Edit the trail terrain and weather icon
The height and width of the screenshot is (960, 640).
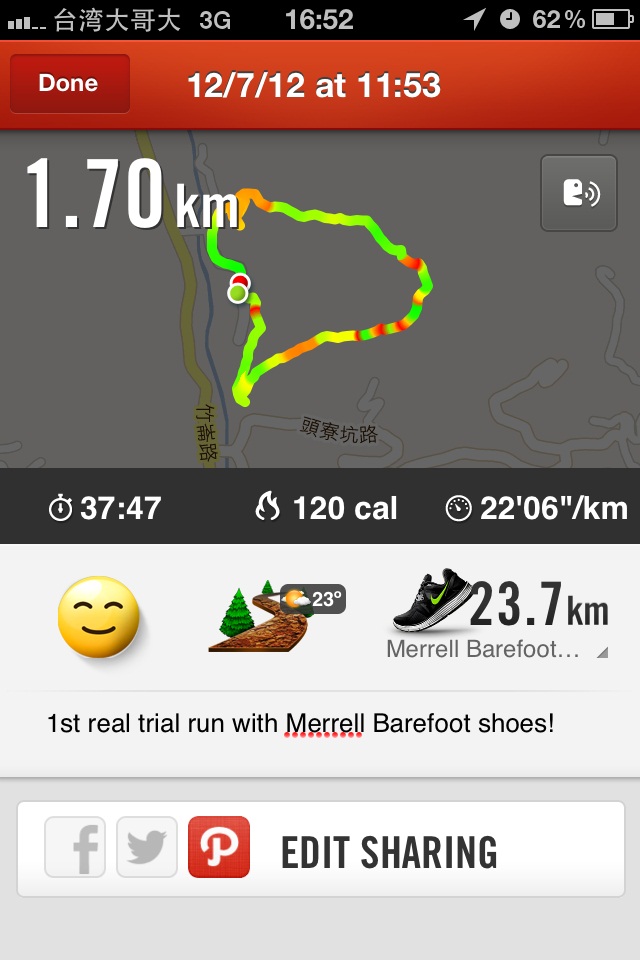coord(275,617)
